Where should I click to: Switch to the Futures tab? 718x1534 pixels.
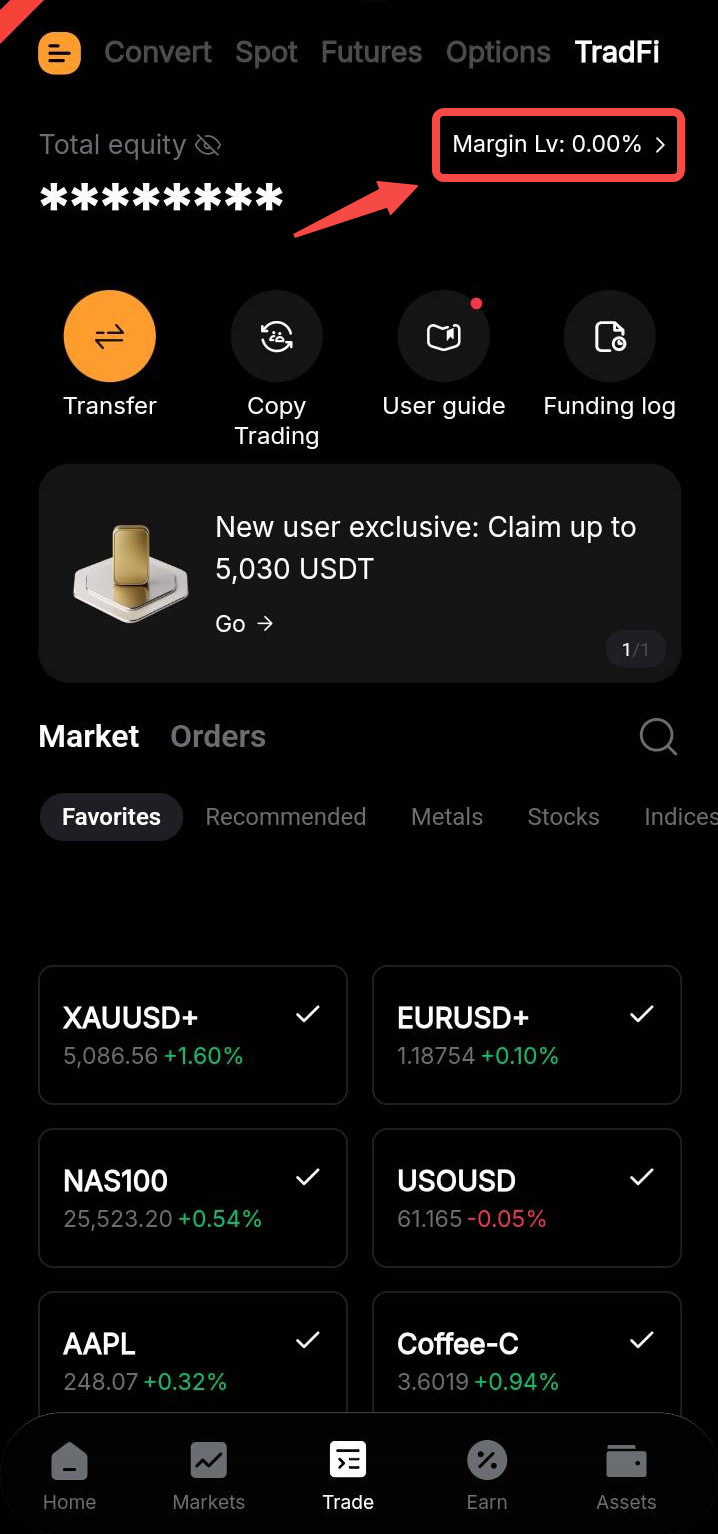coord(371,52)
